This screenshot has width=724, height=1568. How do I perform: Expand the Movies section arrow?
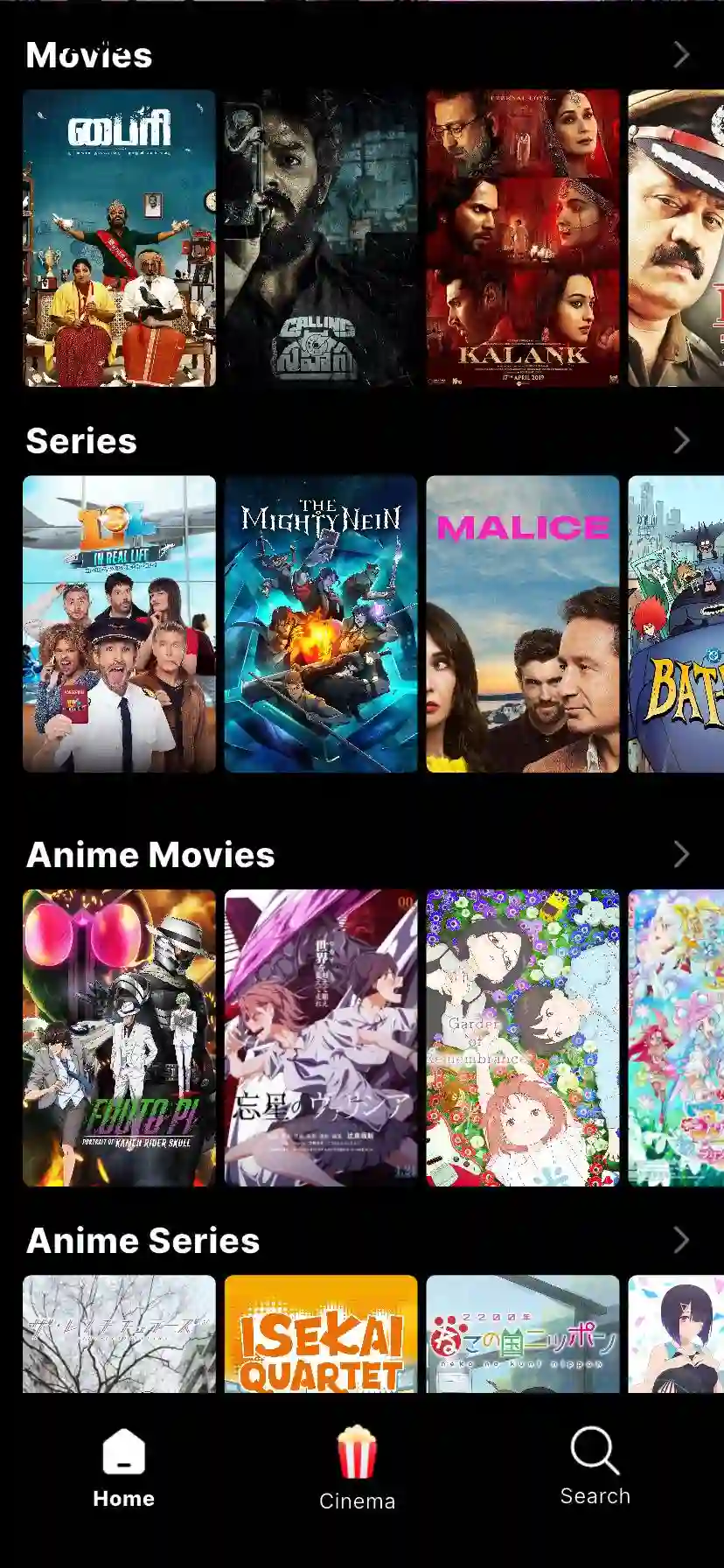pyautogui.click(x=681, y=55)
